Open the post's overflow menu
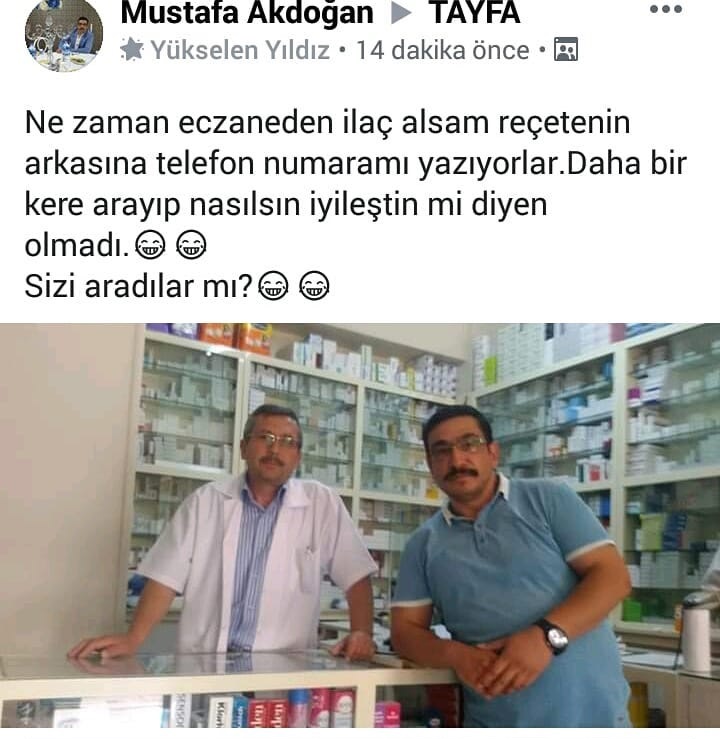 [666, 10]
